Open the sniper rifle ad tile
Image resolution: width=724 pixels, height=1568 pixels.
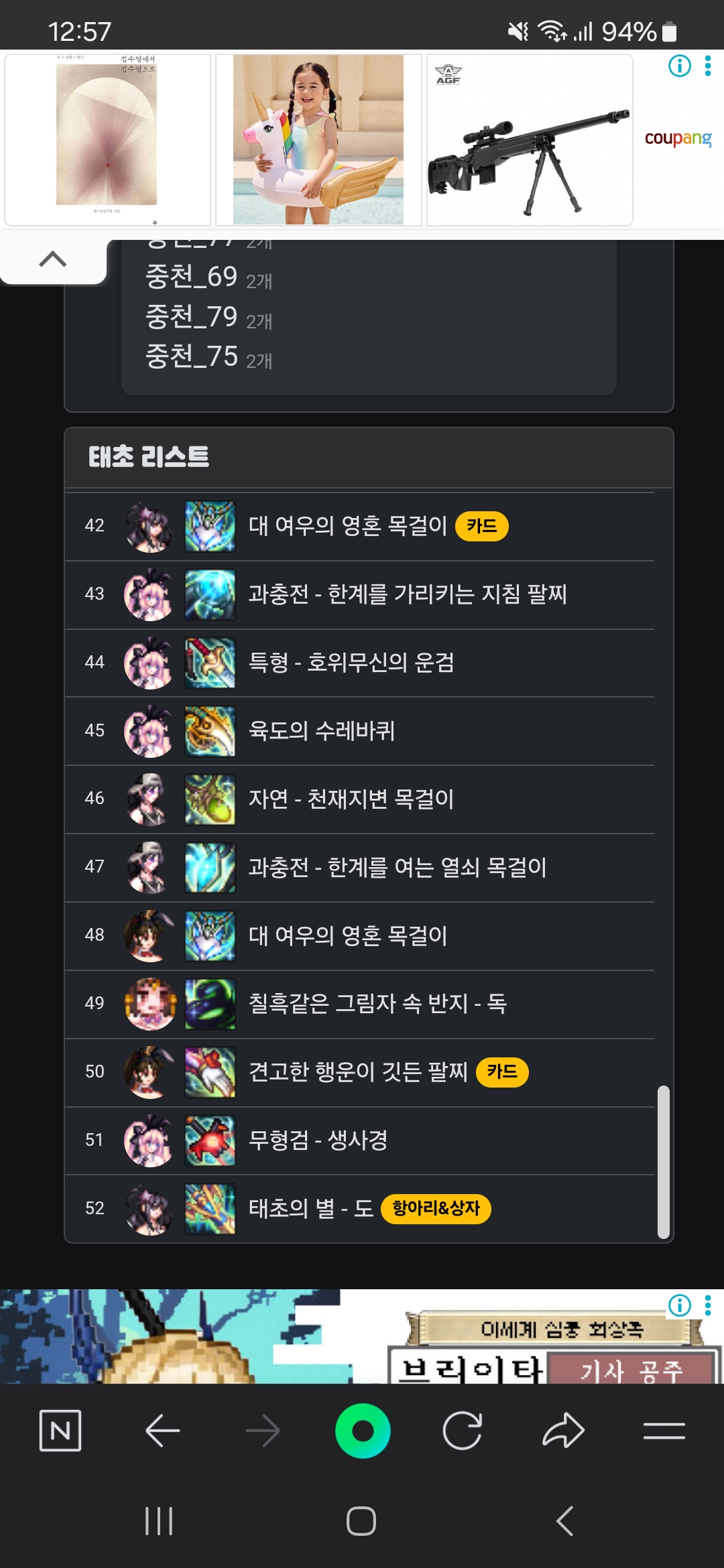[530, 140]
